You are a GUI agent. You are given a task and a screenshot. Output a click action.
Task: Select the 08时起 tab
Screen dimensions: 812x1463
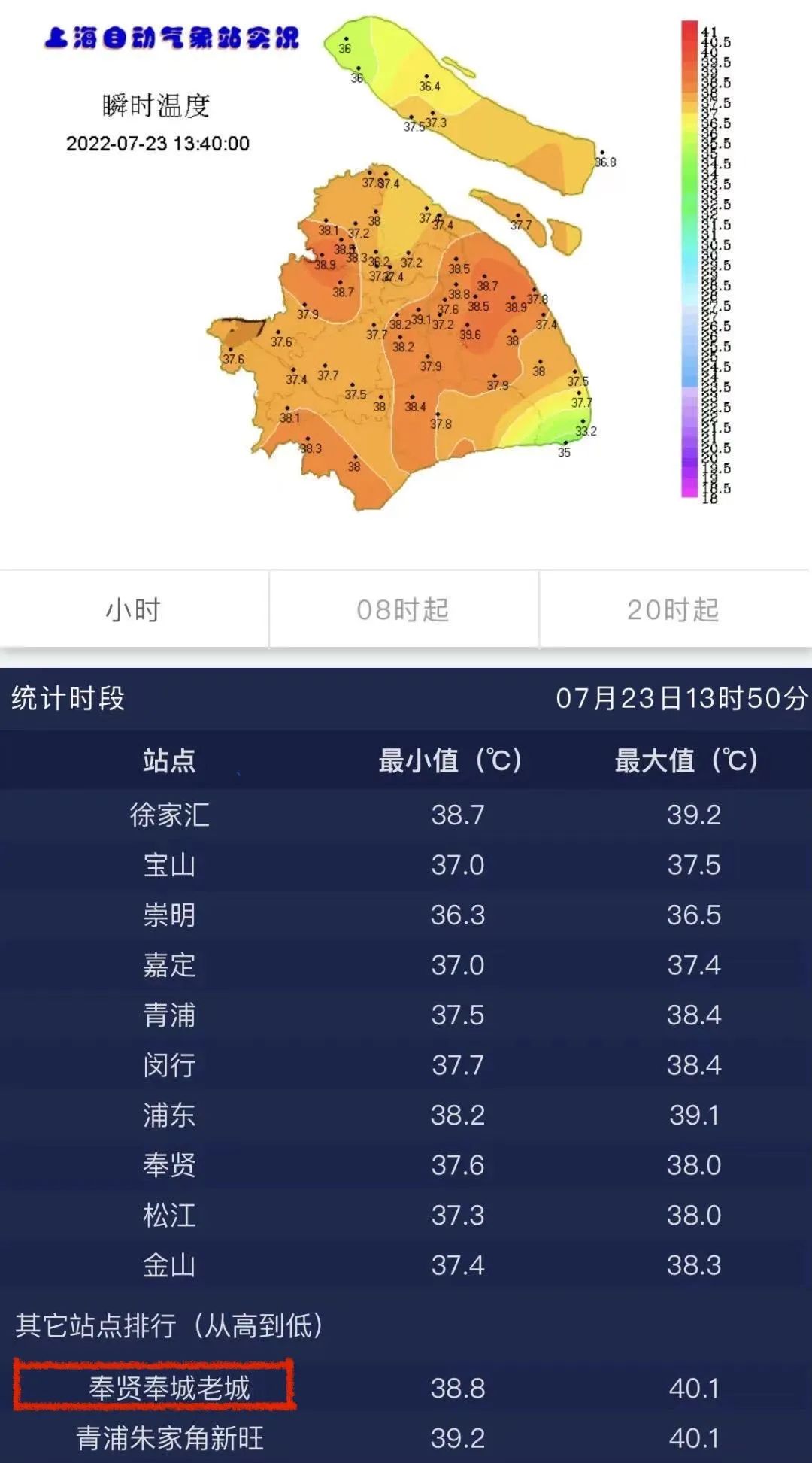[x=404, y=609]
